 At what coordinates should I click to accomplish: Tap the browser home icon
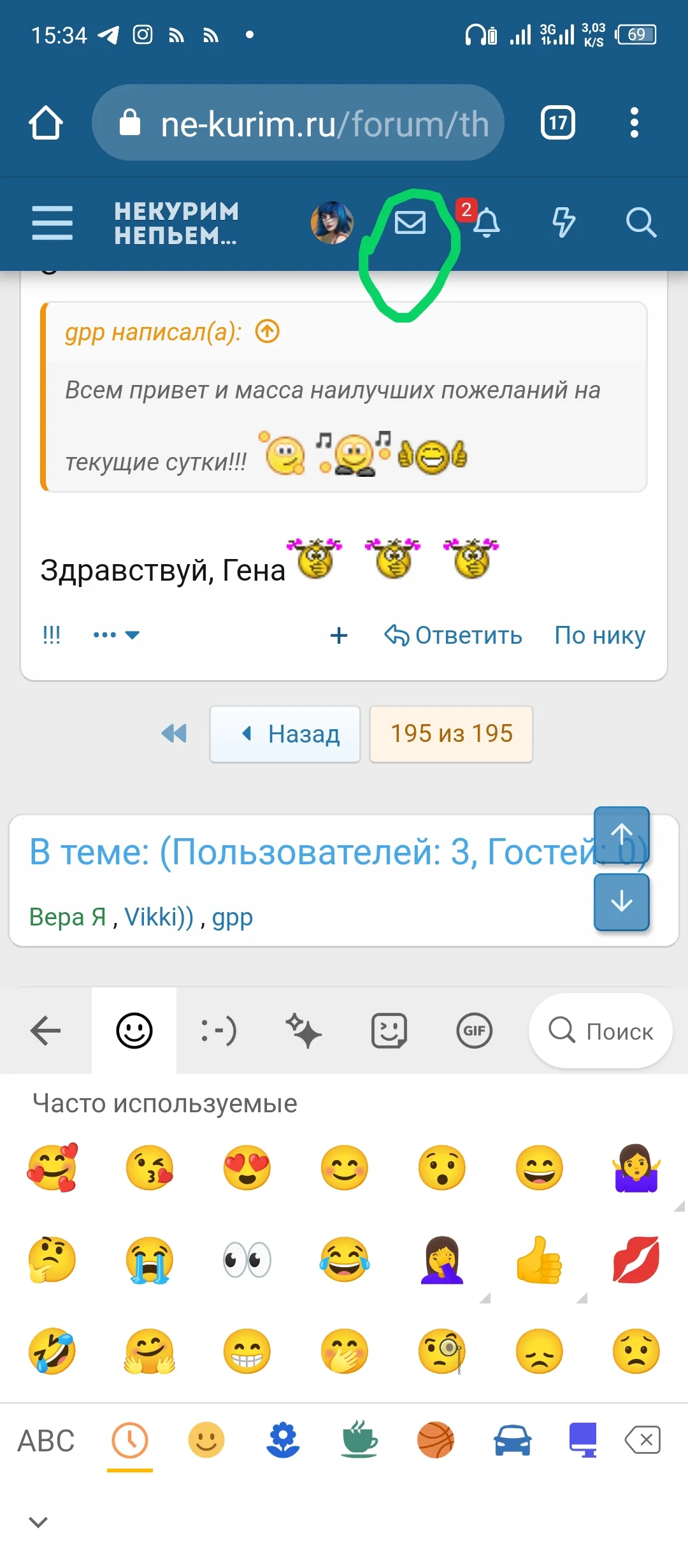[x=46, y=122]
